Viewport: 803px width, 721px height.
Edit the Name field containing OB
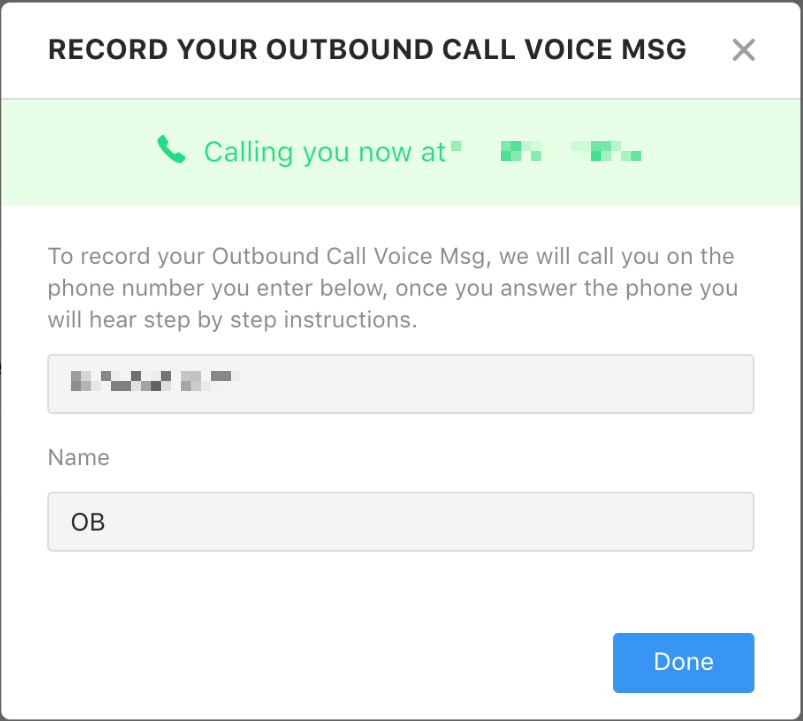[x=400, y=521]
